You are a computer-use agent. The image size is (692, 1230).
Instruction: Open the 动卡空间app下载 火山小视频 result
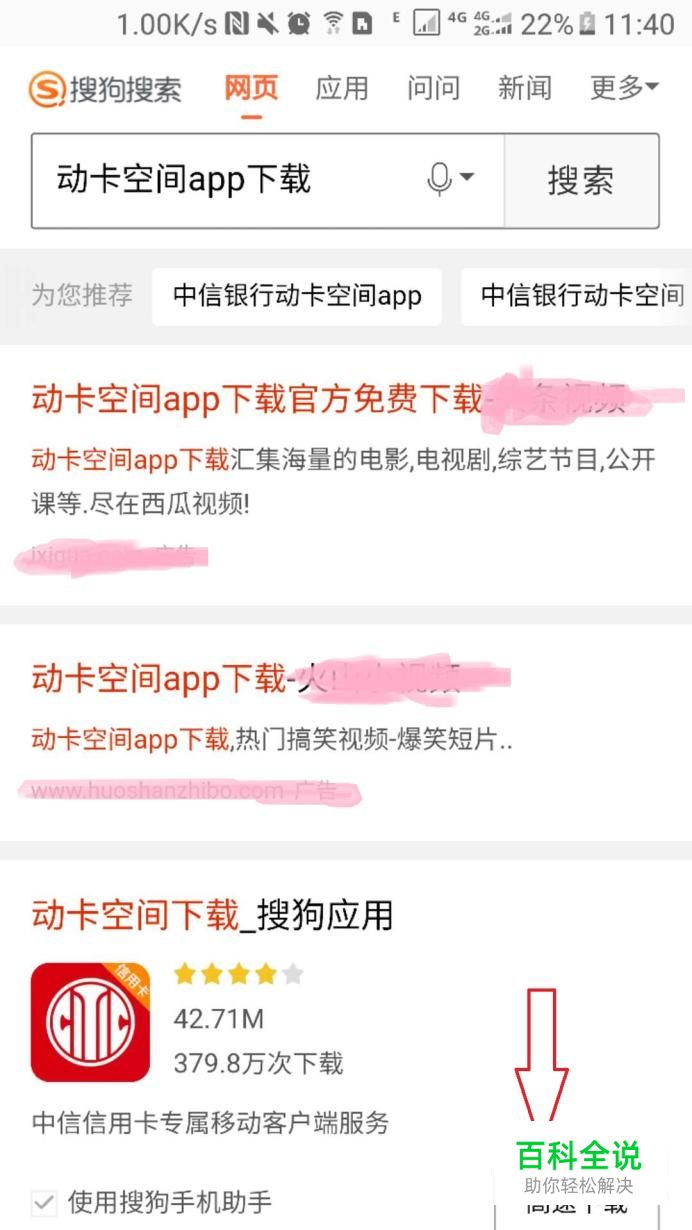tap(160, 679)
